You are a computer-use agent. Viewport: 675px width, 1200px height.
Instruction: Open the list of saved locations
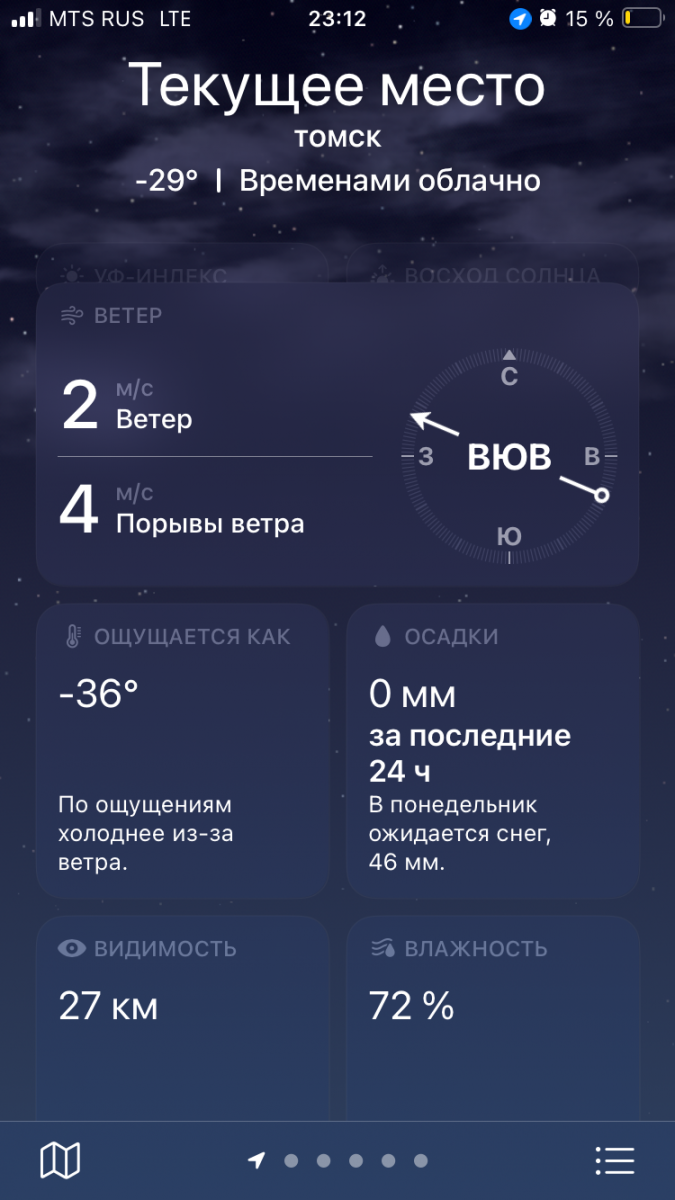(x=614, y=1160)
